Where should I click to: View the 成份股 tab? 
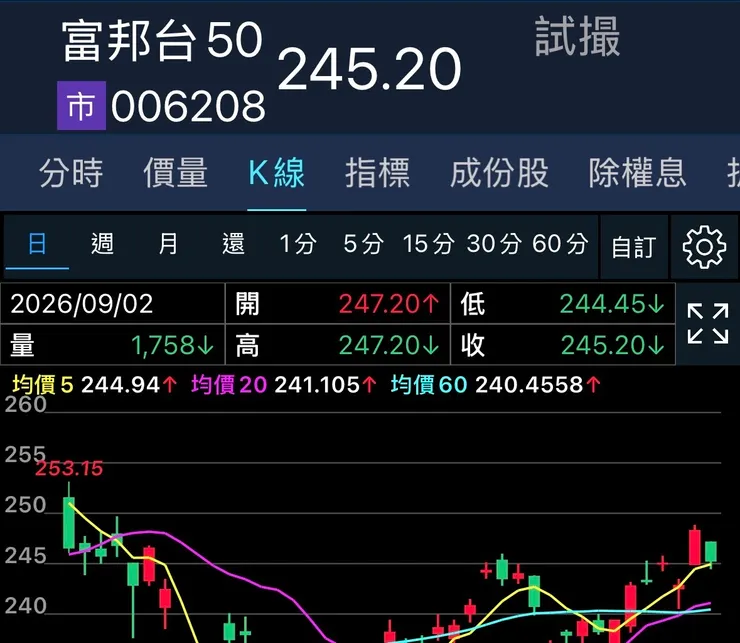click(499, 173)
